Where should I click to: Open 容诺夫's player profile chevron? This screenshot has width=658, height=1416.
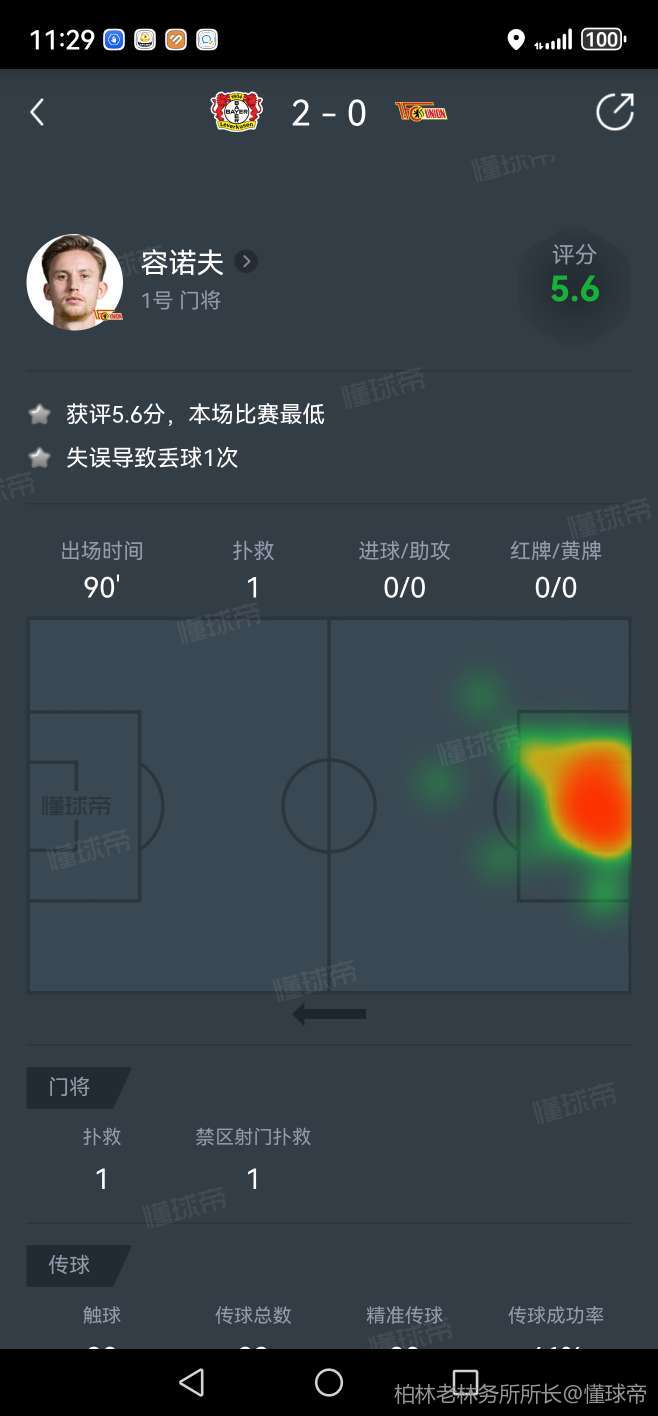[246, 262]
